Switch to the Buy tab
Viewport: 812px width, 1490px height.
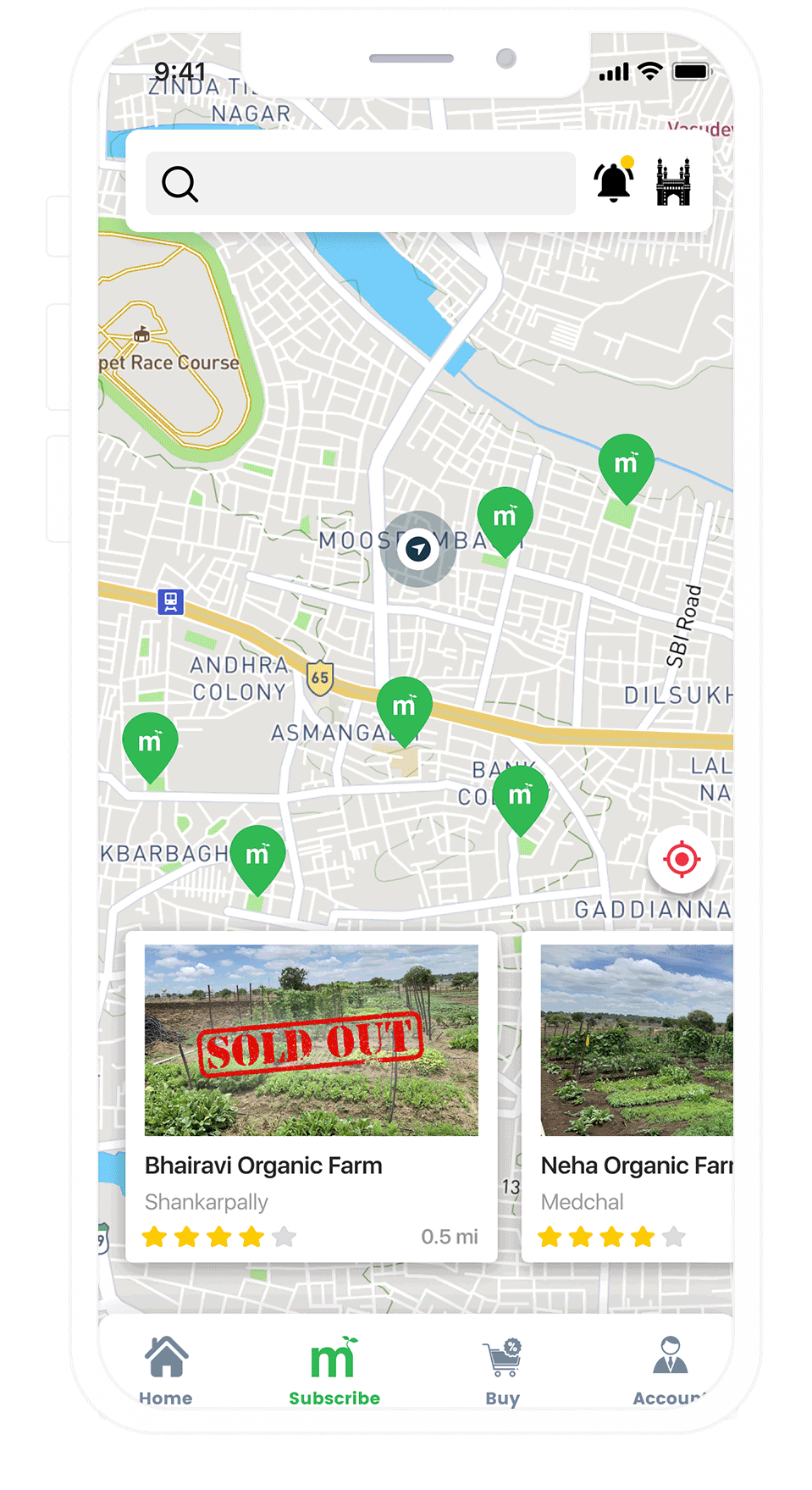[502, 1371]
